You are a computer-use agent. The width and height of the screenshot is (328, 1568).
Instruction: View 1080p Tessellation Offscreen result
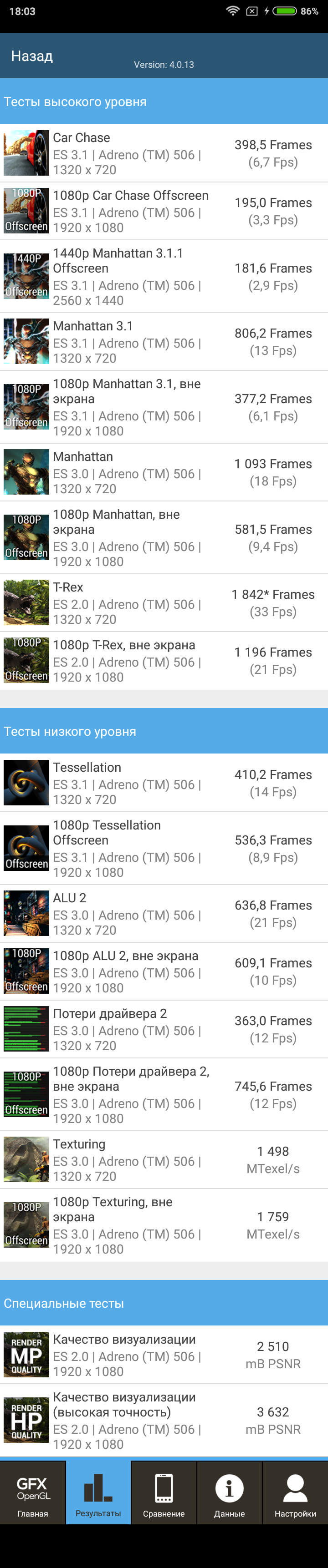(164, 848)
